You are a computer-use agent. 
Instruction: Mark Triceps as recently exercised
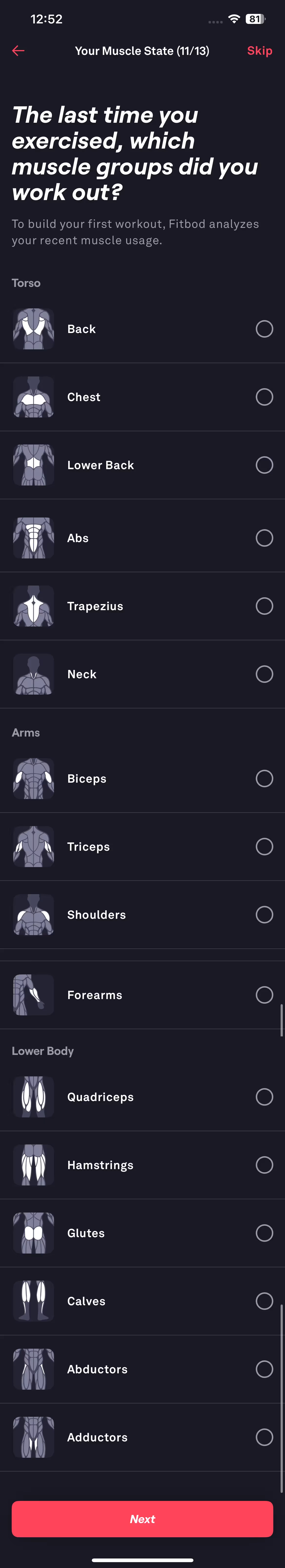(x=264, y=847)
